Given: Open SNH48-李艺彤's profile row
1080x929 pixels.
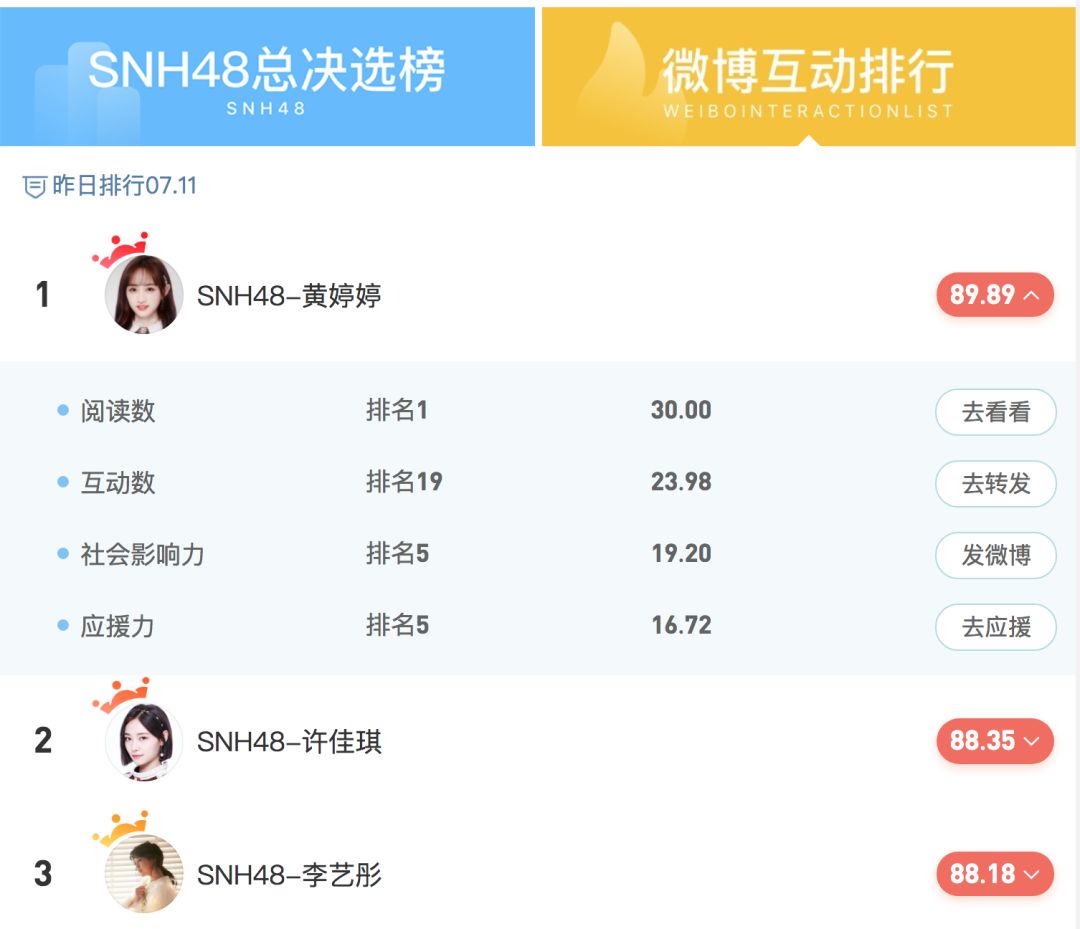Looking at the screenshot, I should point(289,875).
